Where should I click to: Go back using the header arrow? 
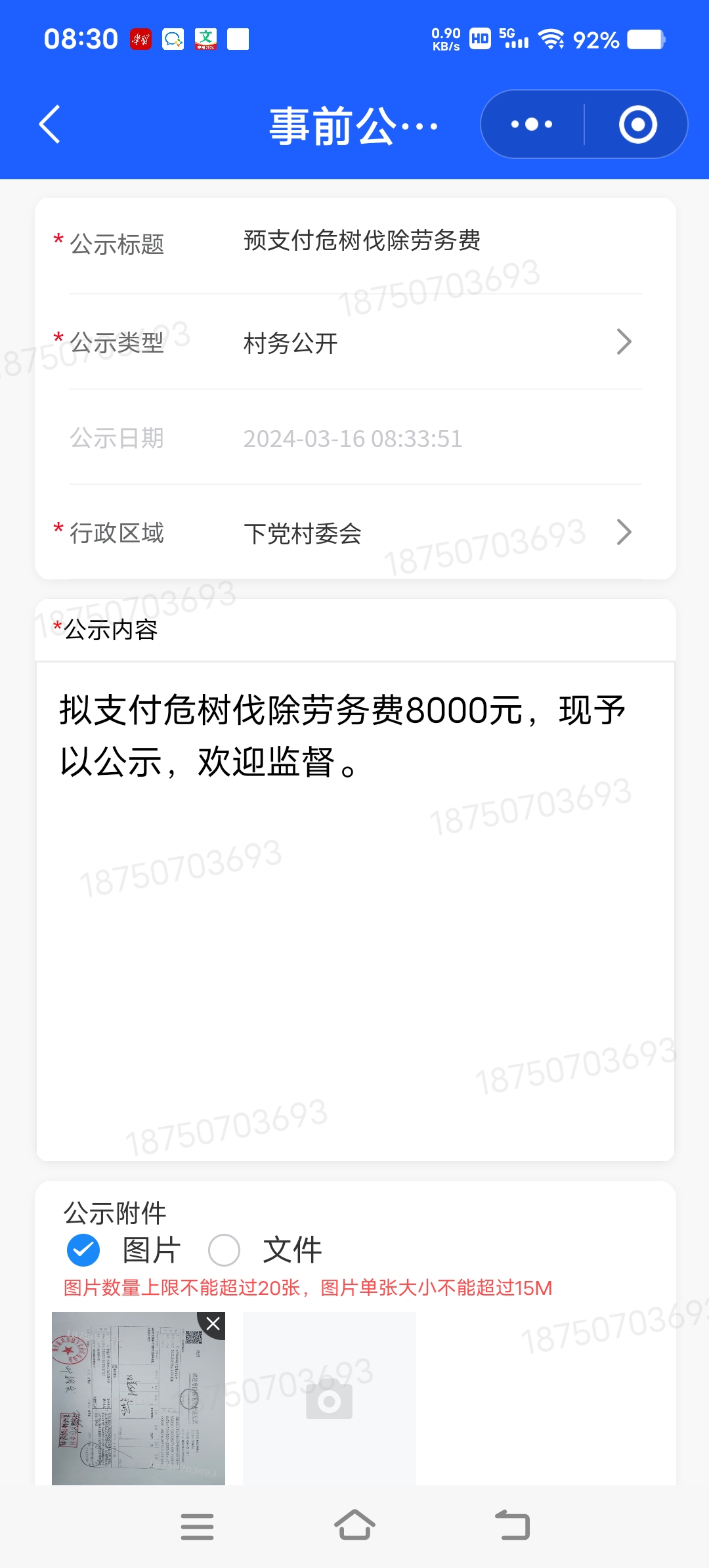50,124
